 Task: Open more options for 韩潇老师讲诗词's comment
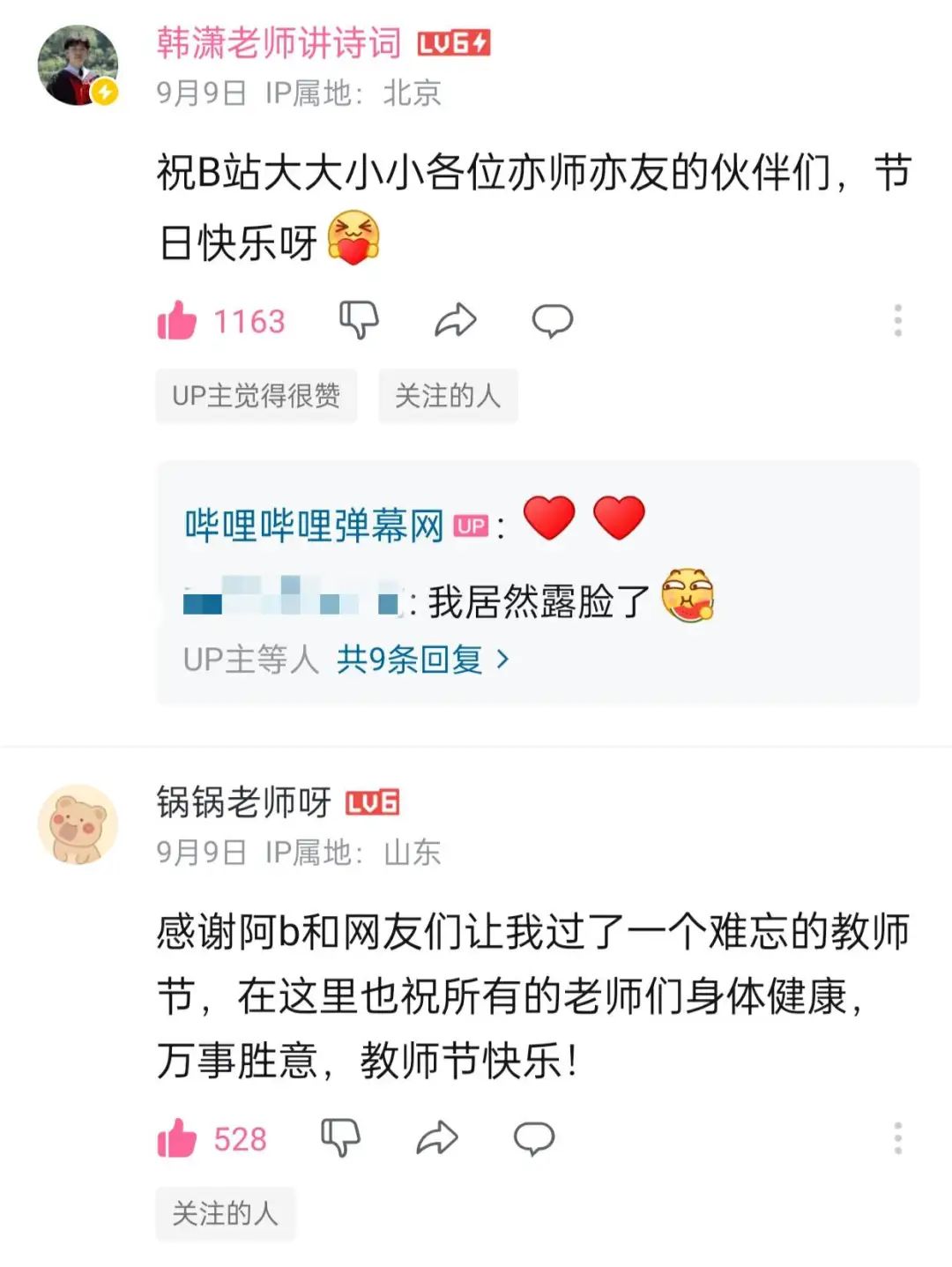point(897,321)
